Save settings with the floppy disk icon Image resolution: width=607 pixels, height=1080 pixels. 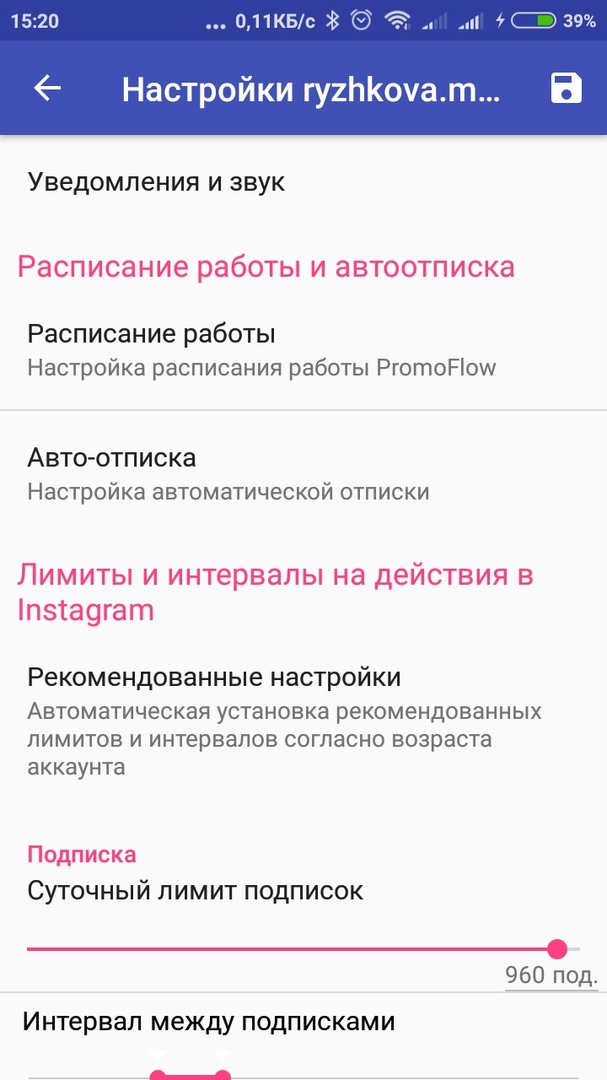pyautogui.click(x=566, y=88)
